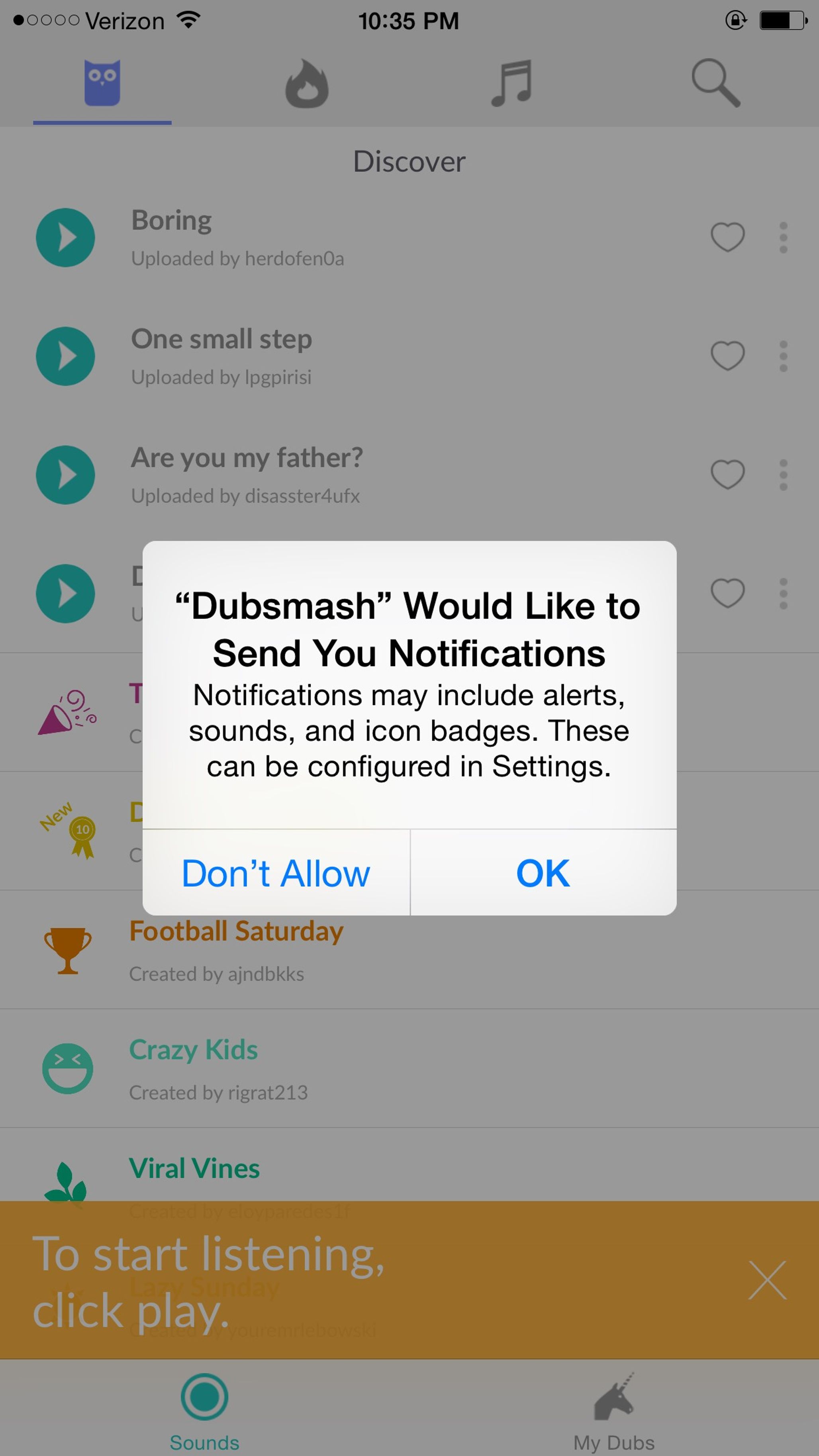Viewport: 819px width, 1456px height.
Task: Dismiss the click play hint banner
Action: coord(767,1280)
